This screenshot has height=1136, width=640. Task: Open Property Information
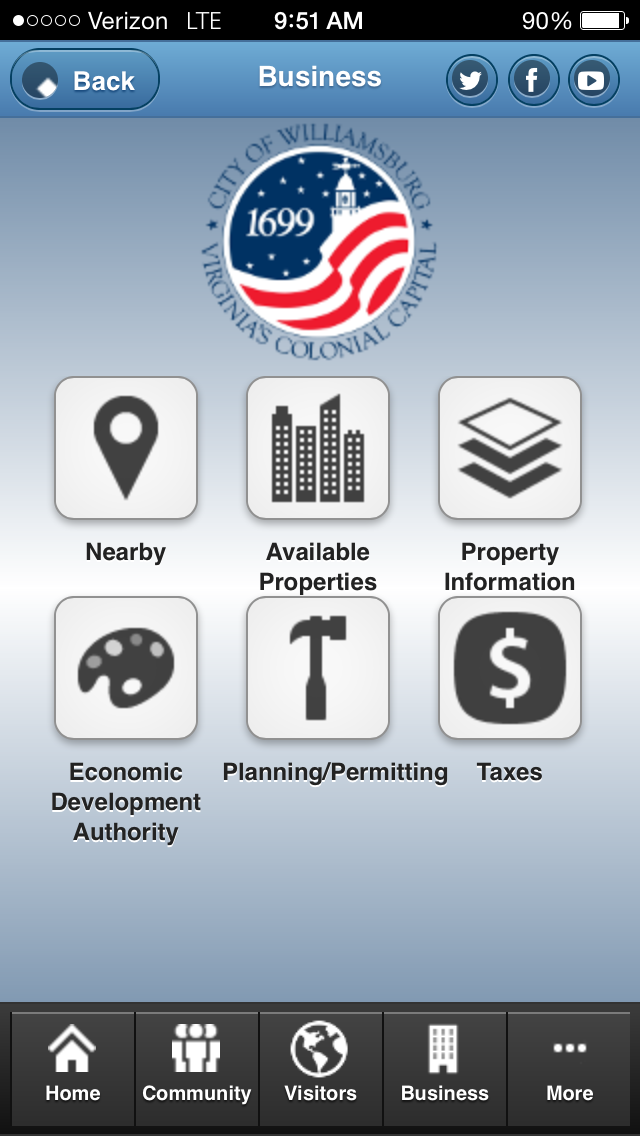[x=510, y=448]
